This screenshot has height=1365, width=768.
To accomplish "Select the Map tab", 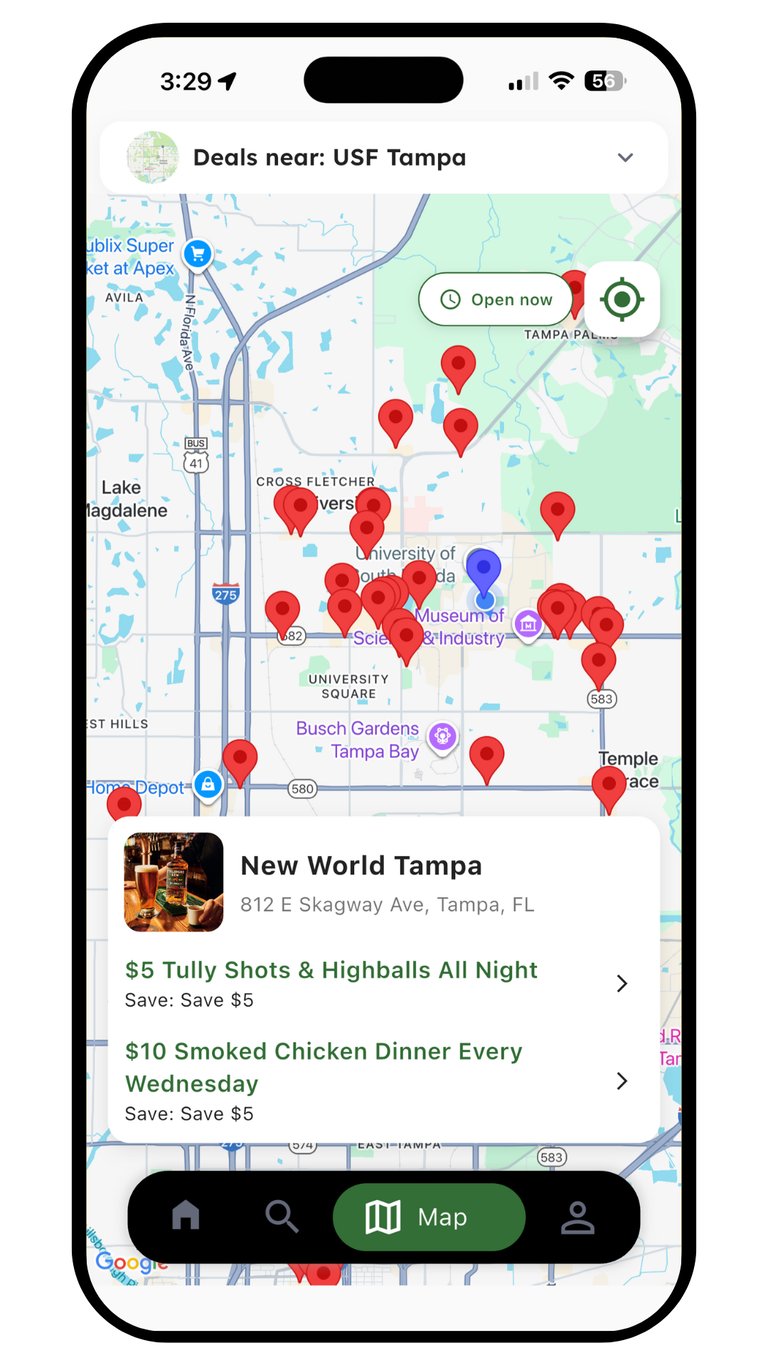I will click(x=429, y=1217).
